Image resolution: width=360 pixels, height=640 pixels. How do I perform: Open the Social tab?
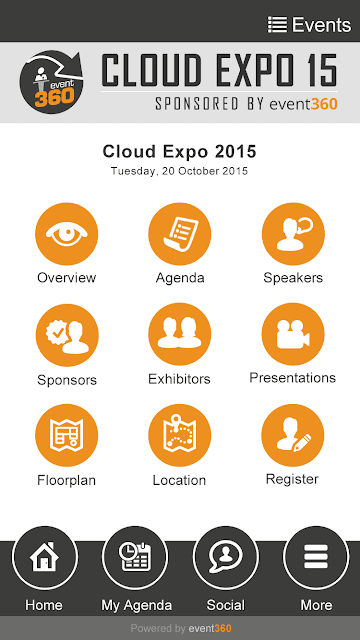point(226,569)
